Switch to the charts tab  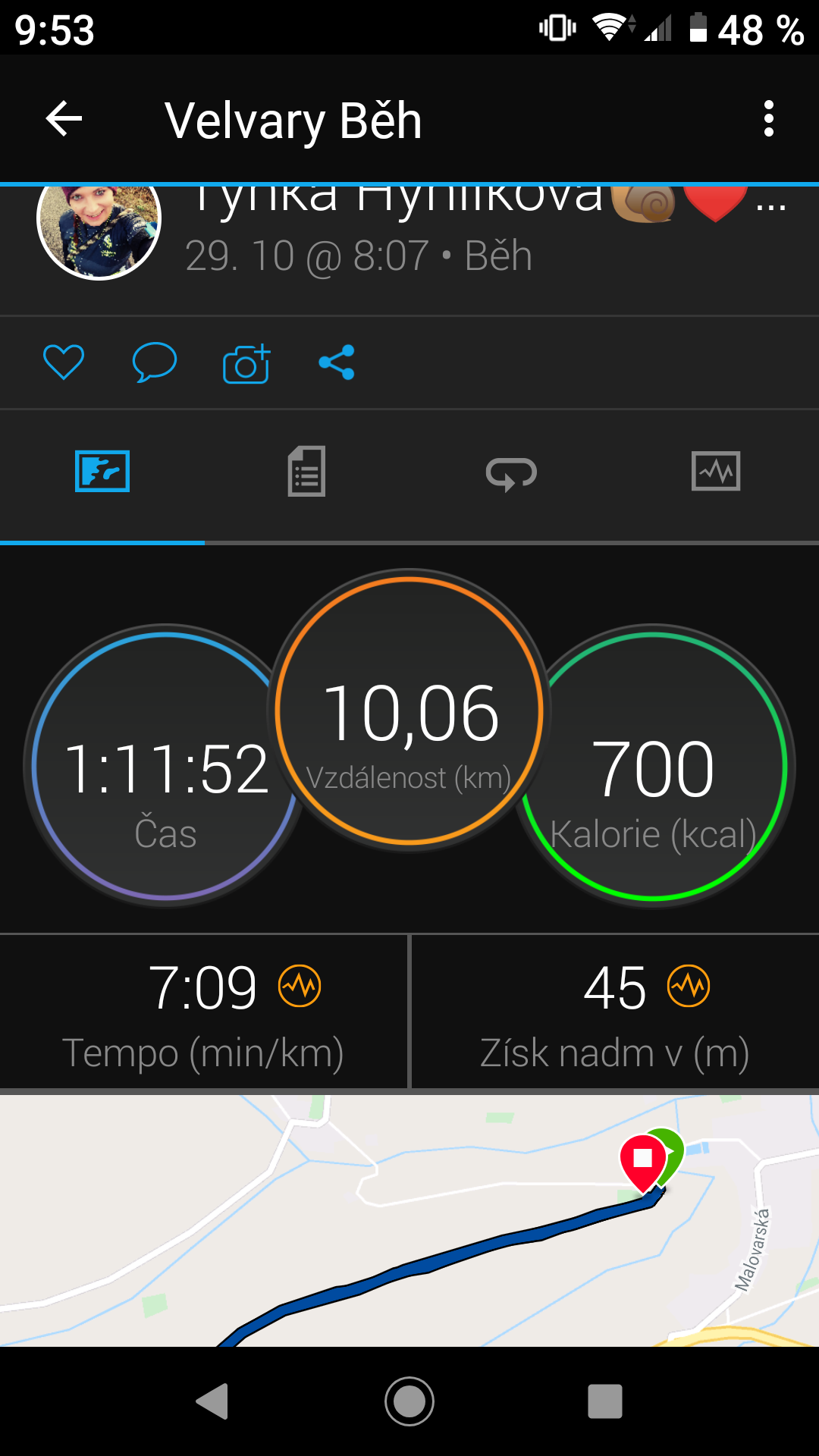click(716, 471)
